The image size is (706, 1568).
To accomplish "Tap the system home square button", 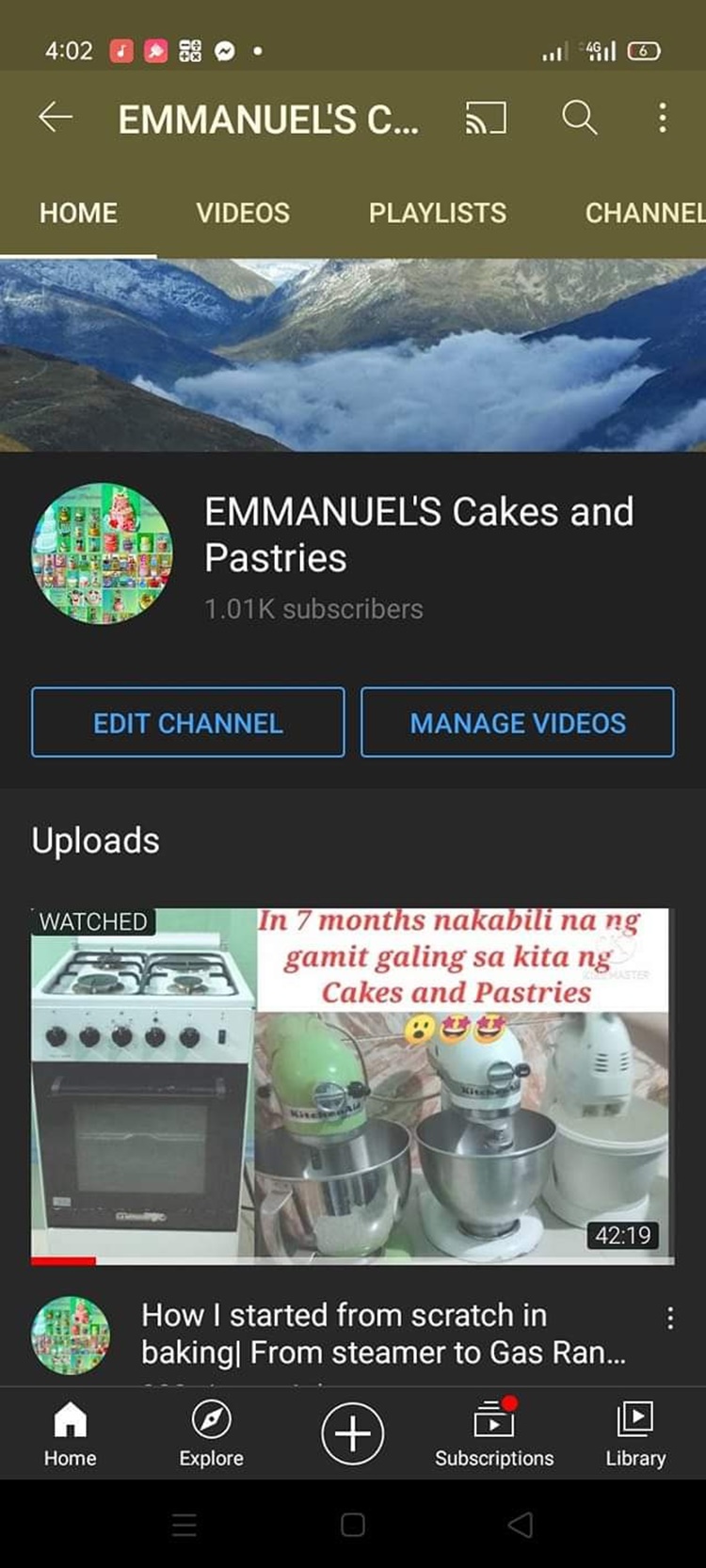I will click(x=353, y=1525).
